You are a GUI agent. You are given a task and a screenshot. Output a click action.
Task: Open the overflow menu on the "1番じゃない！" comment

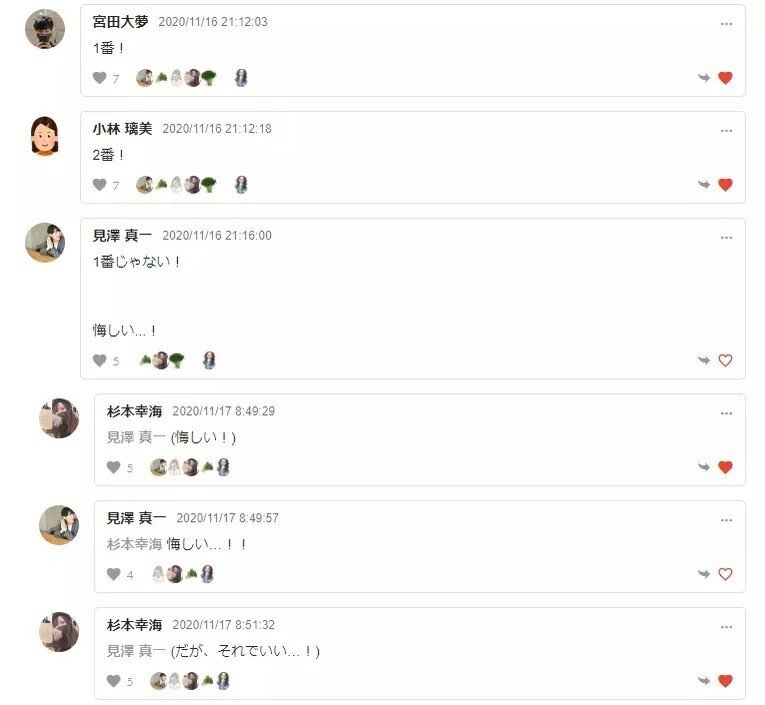pos(726,238)
